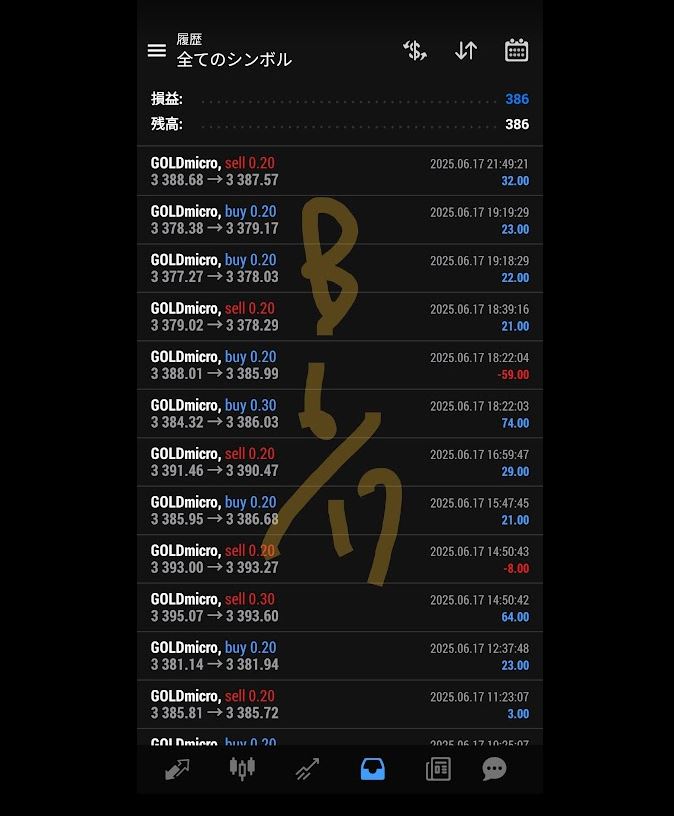This screenshot has height=816, width=674.
Task: Open the sort order arrows
Action: (x=466, y=50)
